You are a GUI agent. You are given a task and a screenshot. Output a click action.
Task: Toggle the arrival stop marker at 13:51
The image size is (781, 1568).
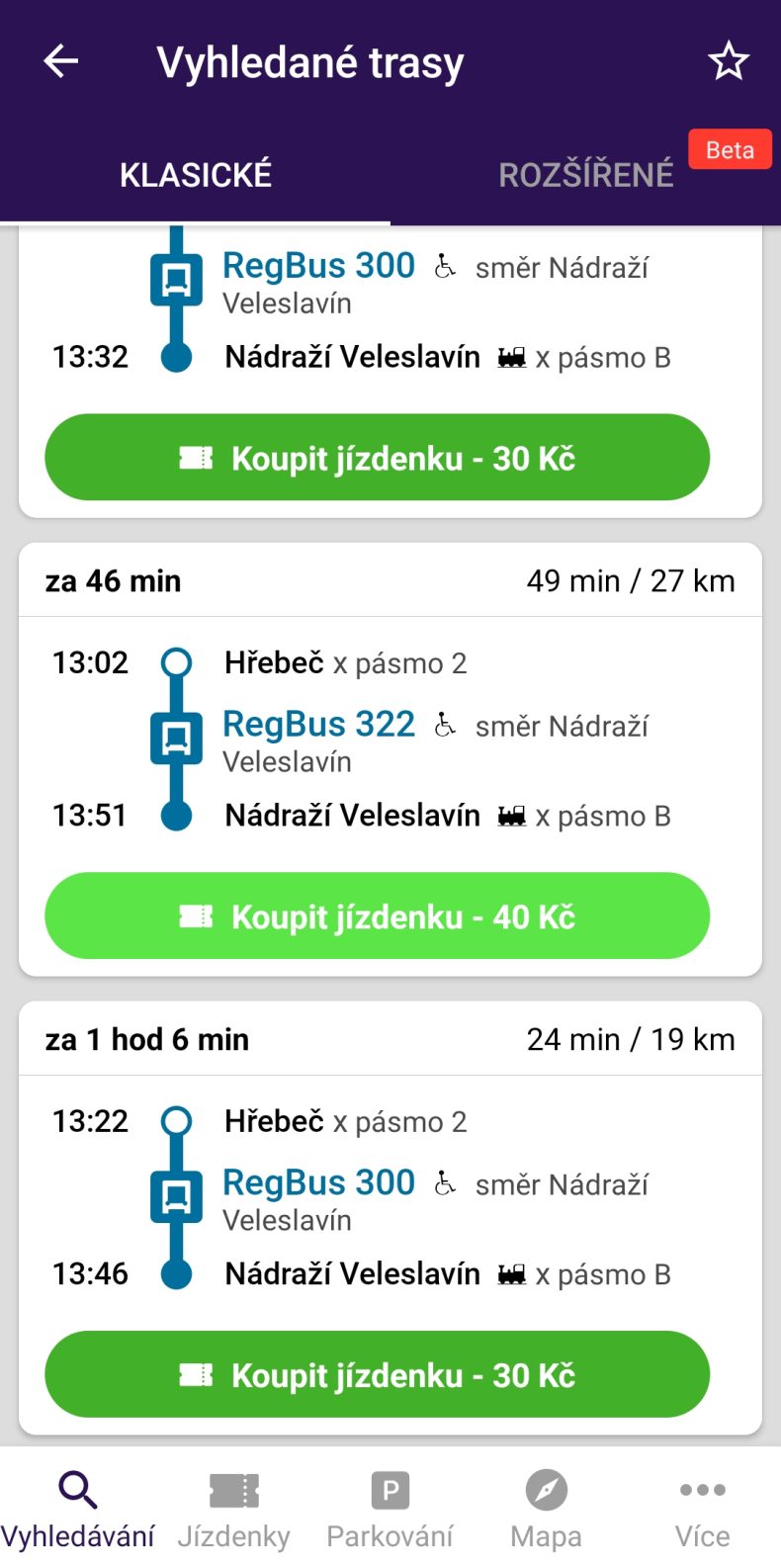[x=176, y=815]
